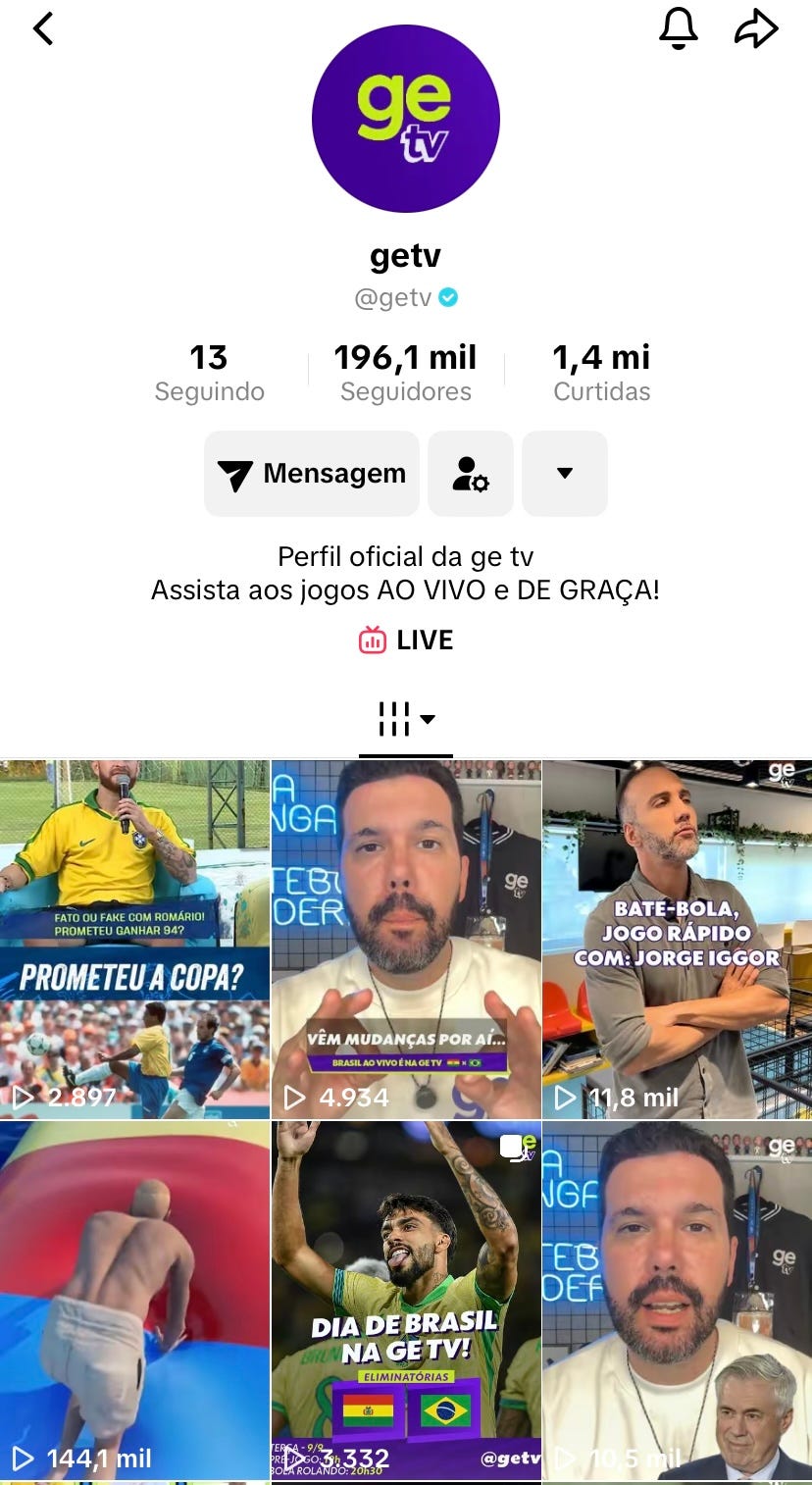
Task: Go back using the top-left arrow
Action: click(x=43, y=29)
